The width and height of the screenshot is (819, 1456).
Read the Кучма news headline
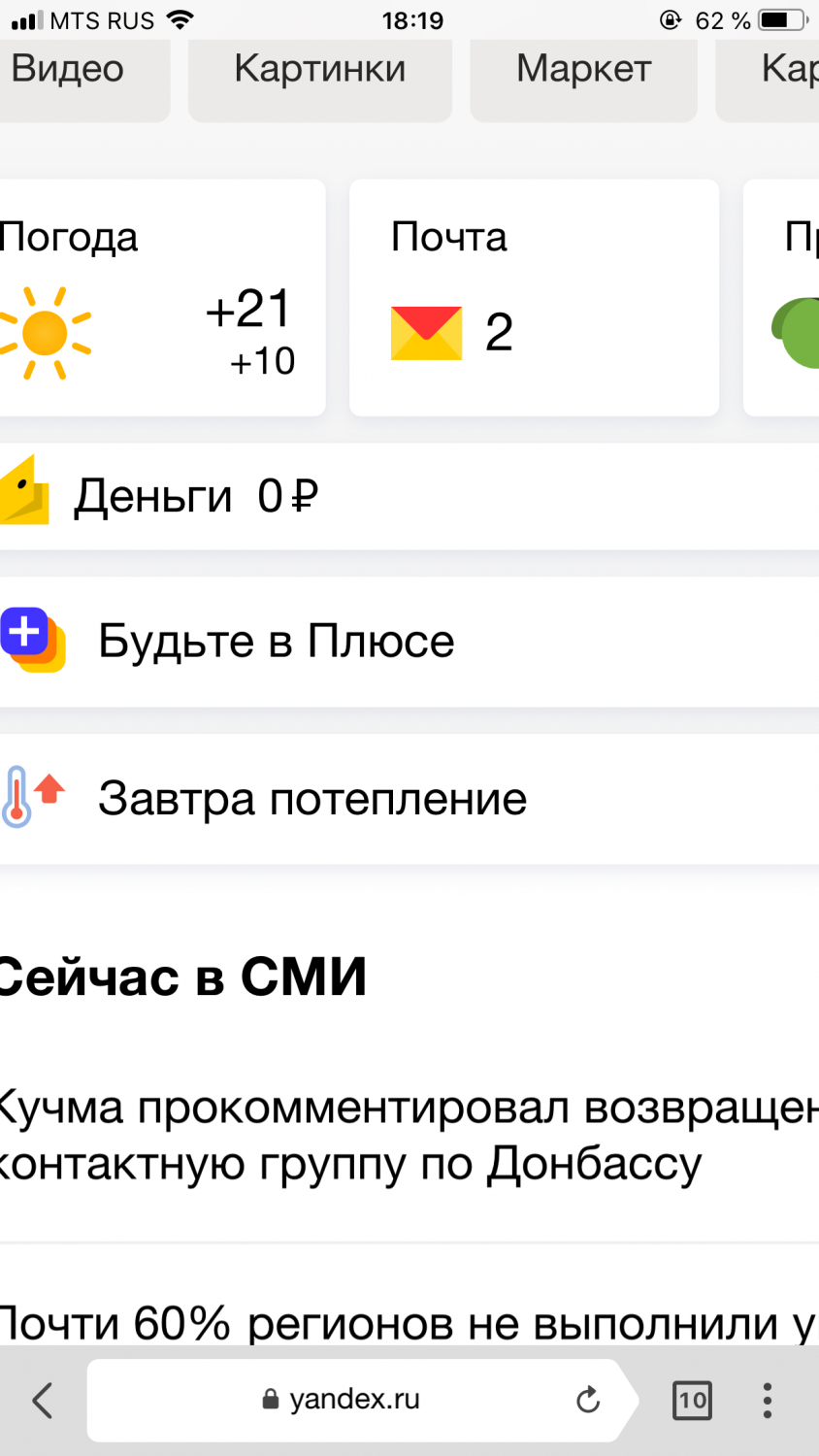click(x=408, y=1136)
